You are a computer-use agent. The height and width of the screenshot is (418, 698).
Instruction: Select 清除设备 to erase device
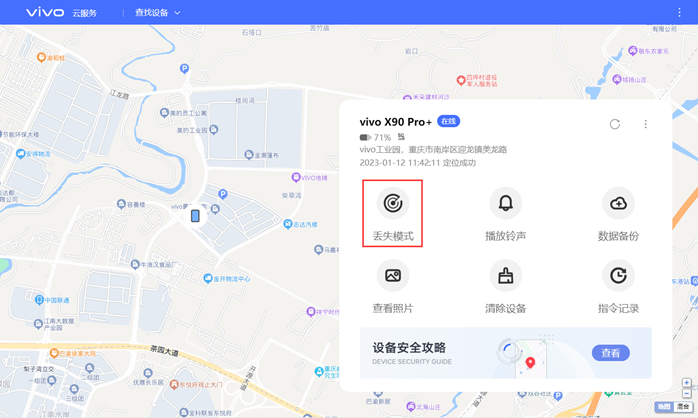pyautogui.click(x=505, y=285)
